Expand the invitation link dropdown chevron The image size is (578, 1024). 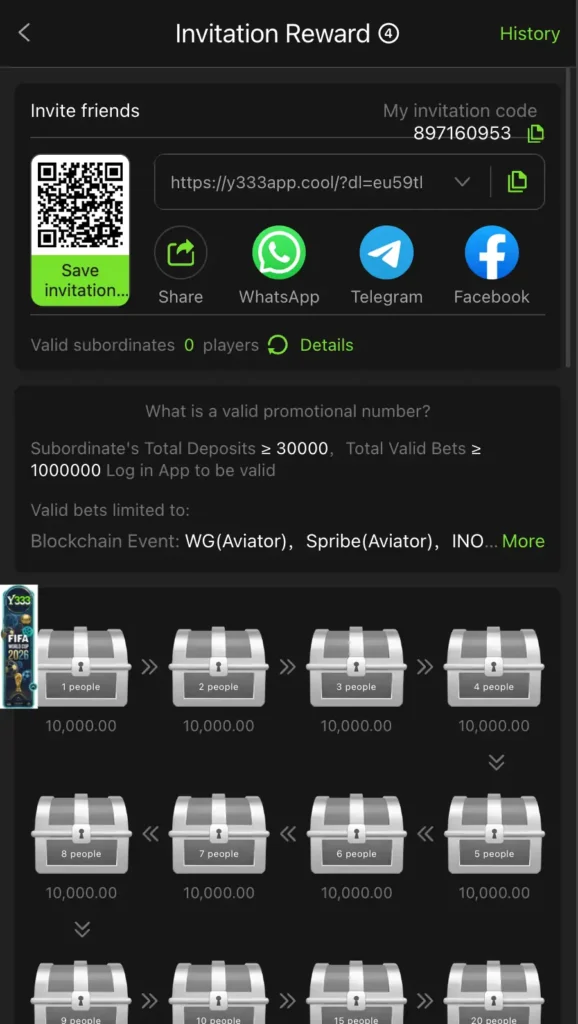click(x=462, y=182)
